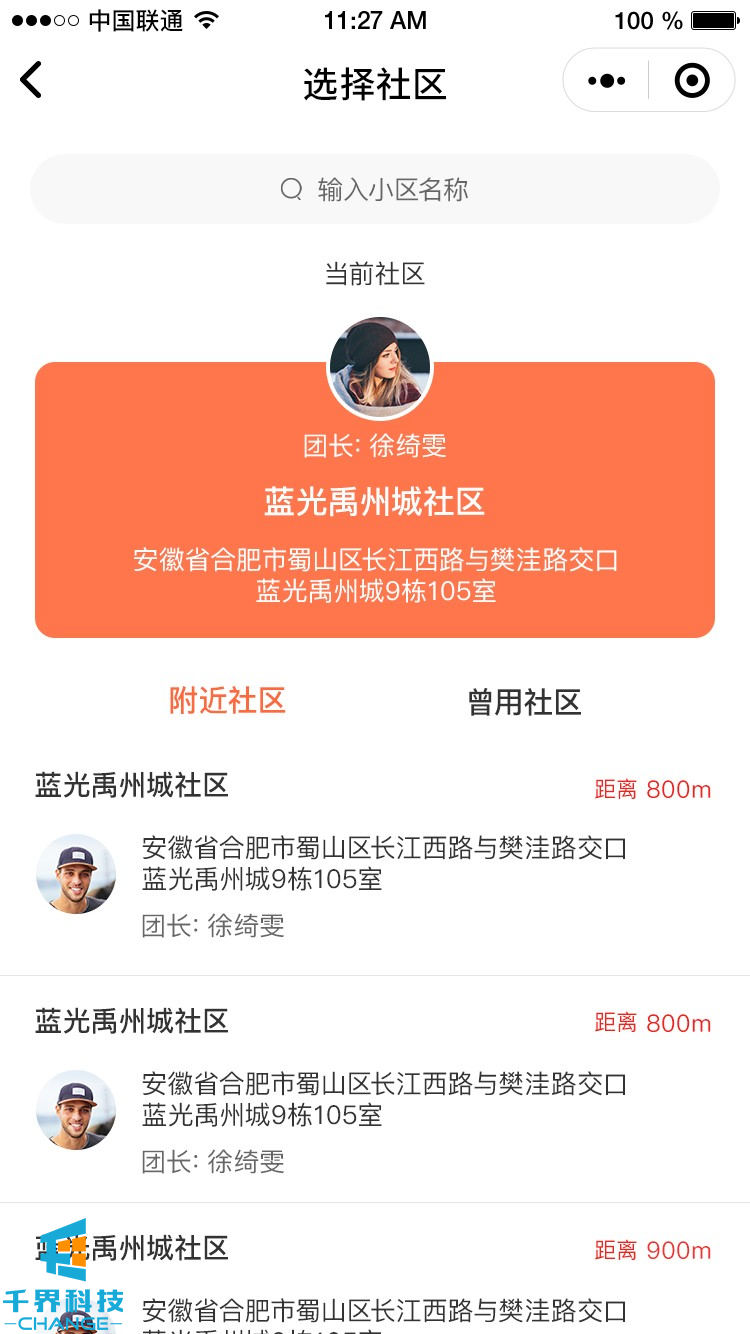The height and width of the screenshot is (1334, 750).
Task: Tap the 输入小区名称 search field
Action: (x=375, y=189)
